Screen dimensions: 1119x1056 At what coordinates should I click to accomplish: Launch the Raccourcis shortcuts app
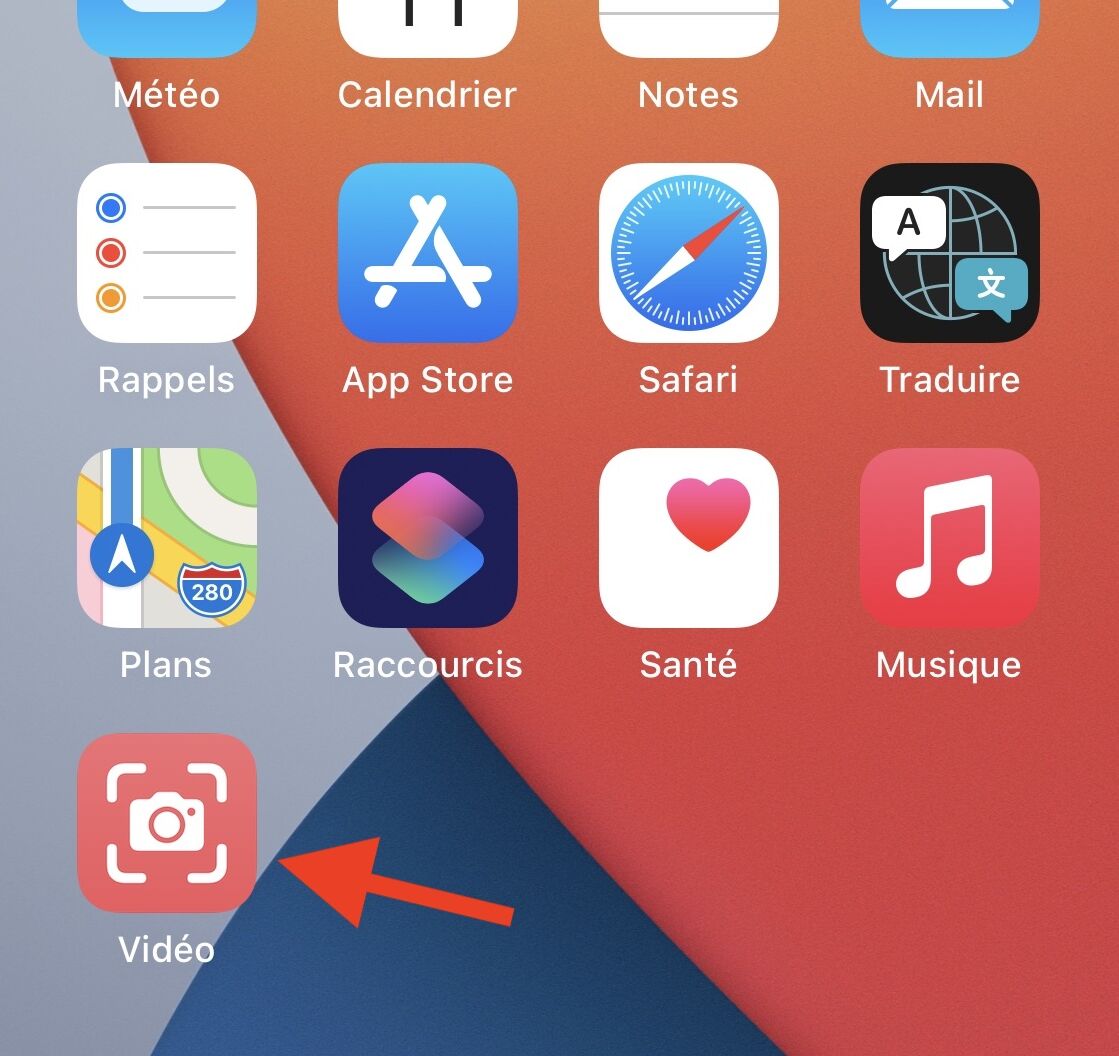pos(428,538)
